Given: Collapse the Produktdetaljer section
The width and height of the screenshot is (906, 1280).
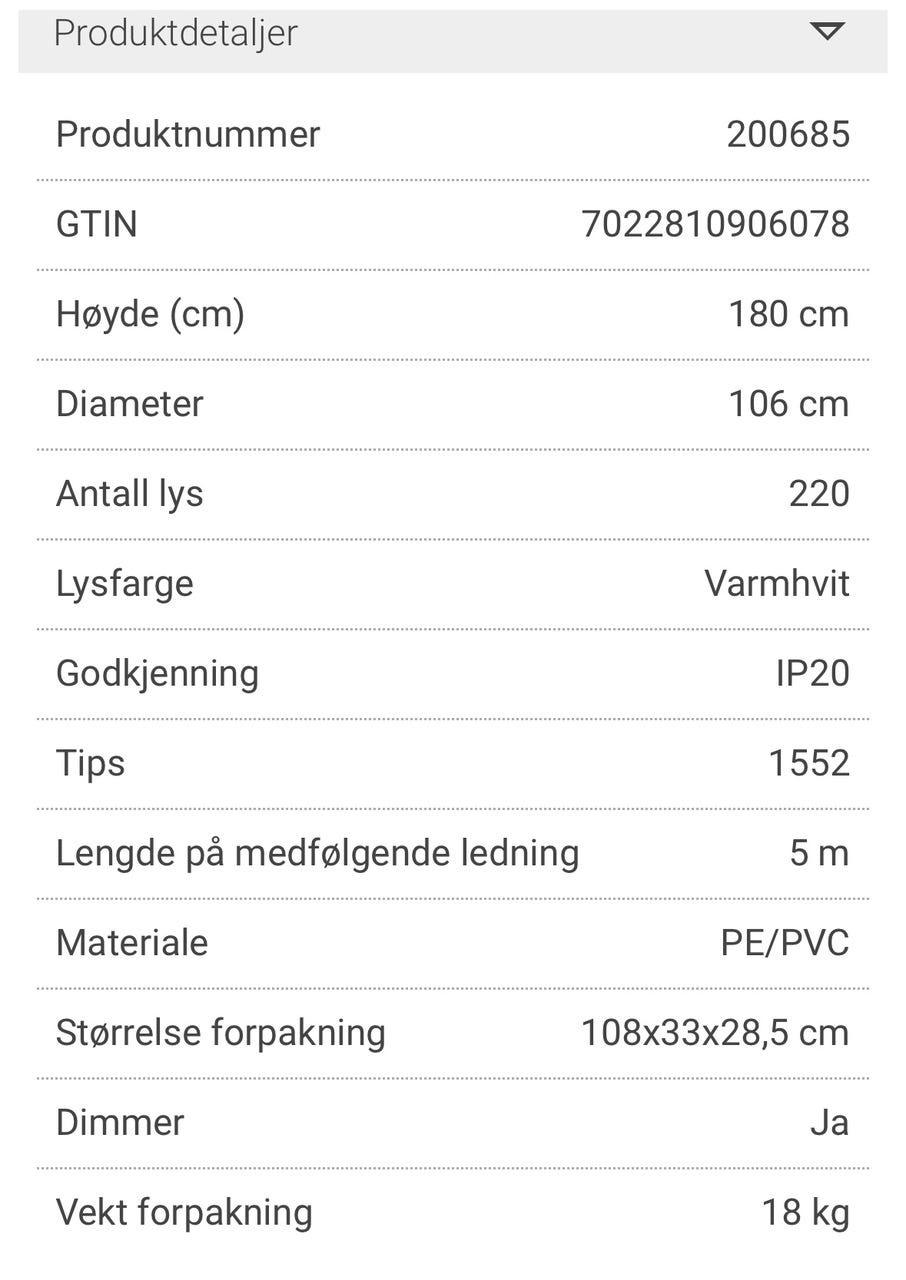Looking at the screenshot, I should [x=826, y=32].
